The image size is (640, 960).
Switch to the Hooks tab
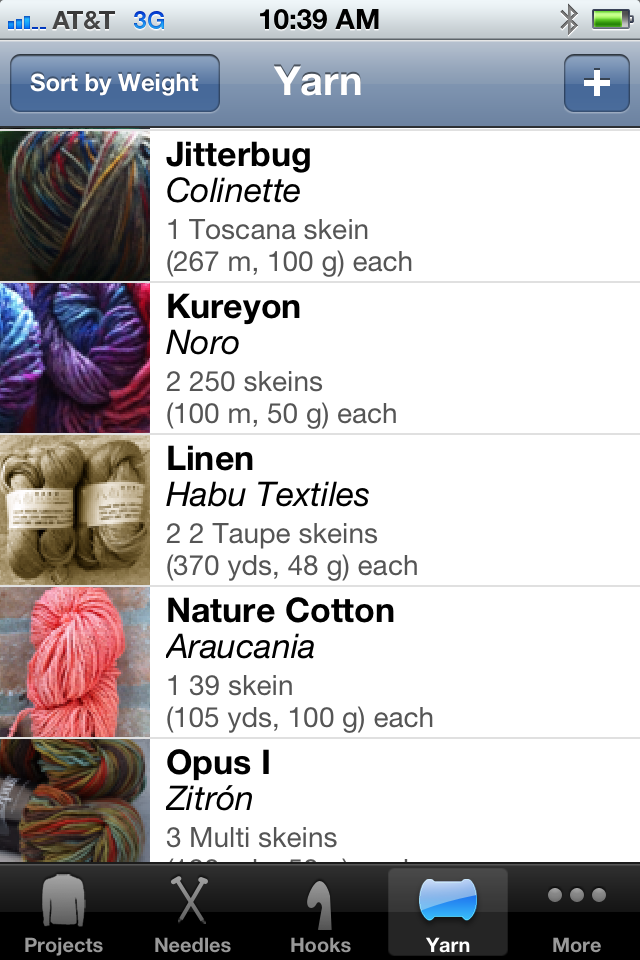320,913
